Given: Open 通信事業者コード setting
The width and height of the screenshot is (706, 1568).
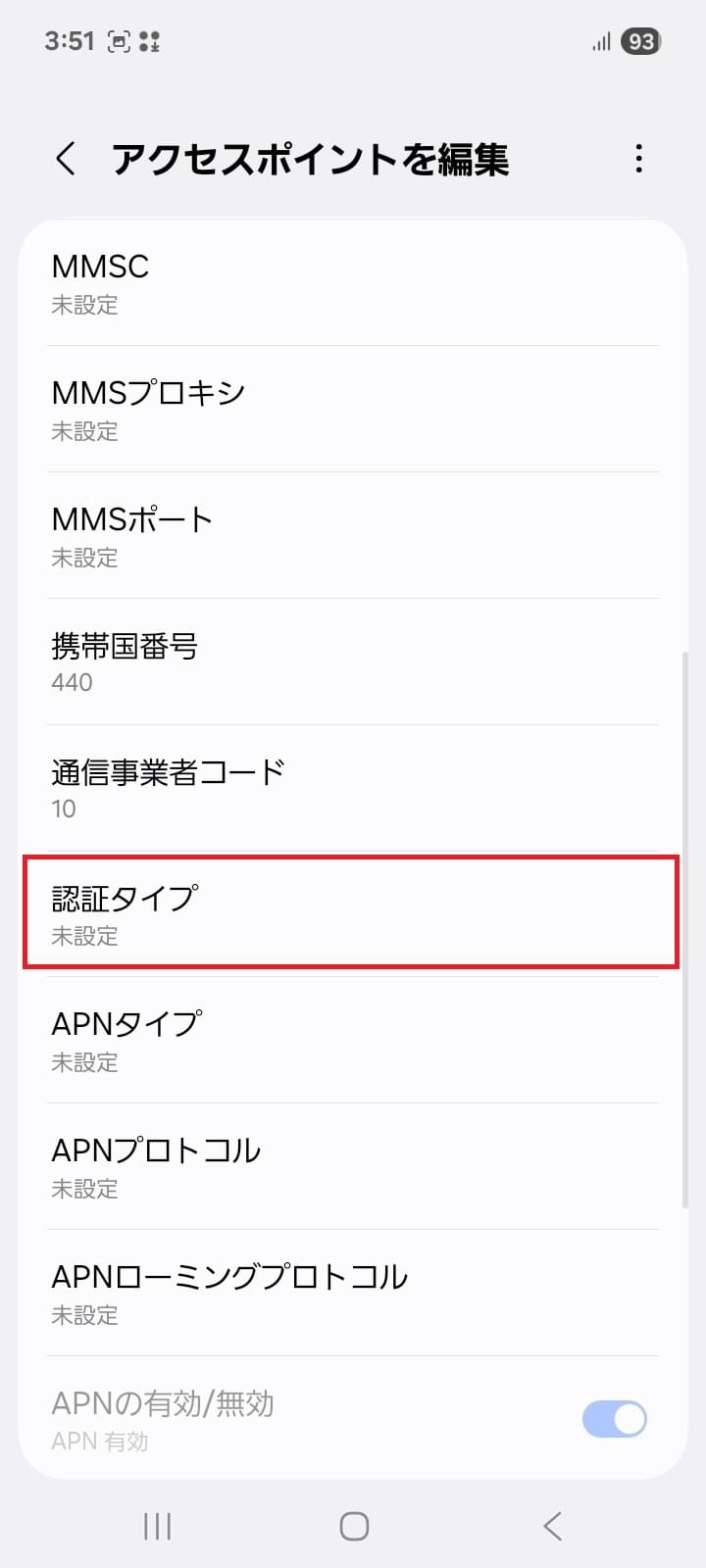Looking at the screenshot, I should (353, 789).
